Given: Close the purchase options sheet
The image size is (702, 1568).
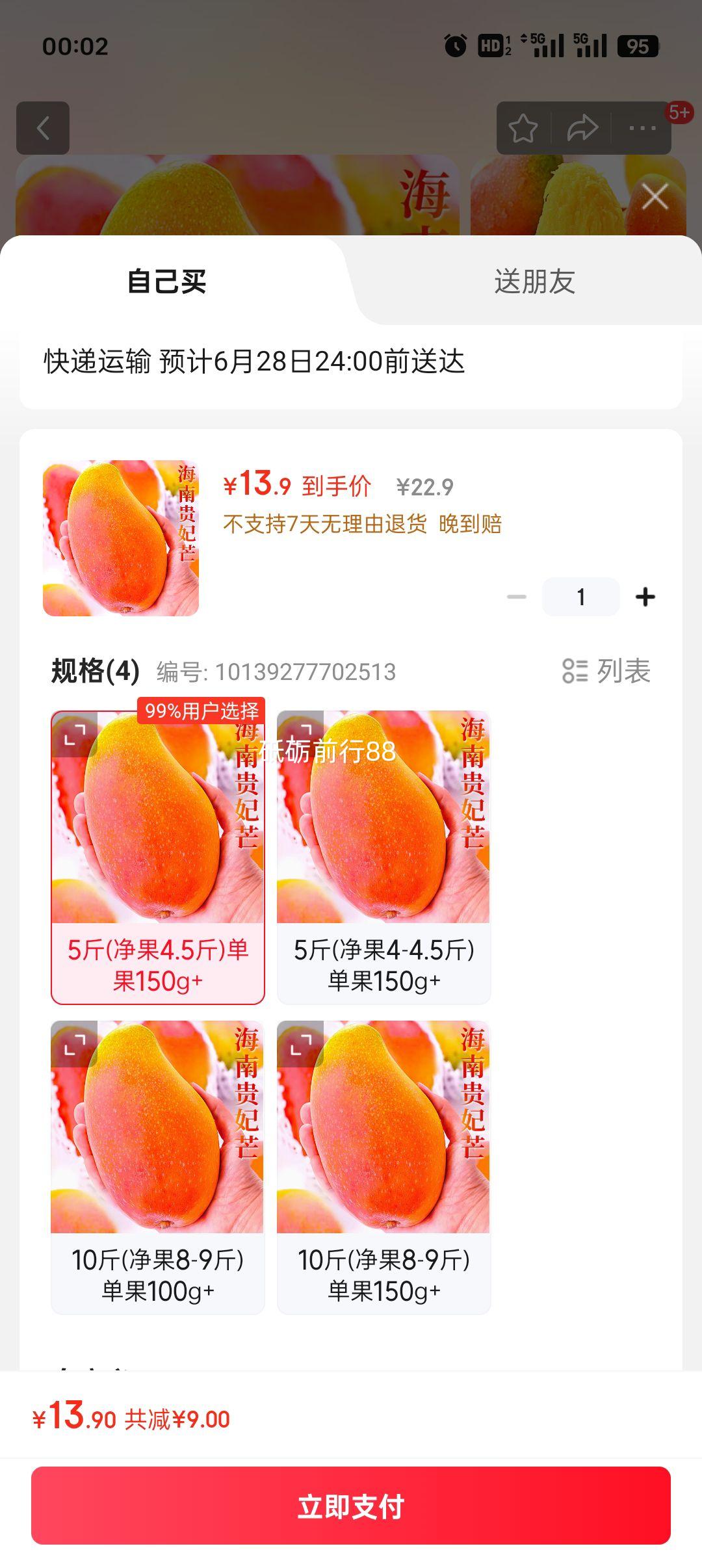Looking at the screenshot, I should [655, 196].
